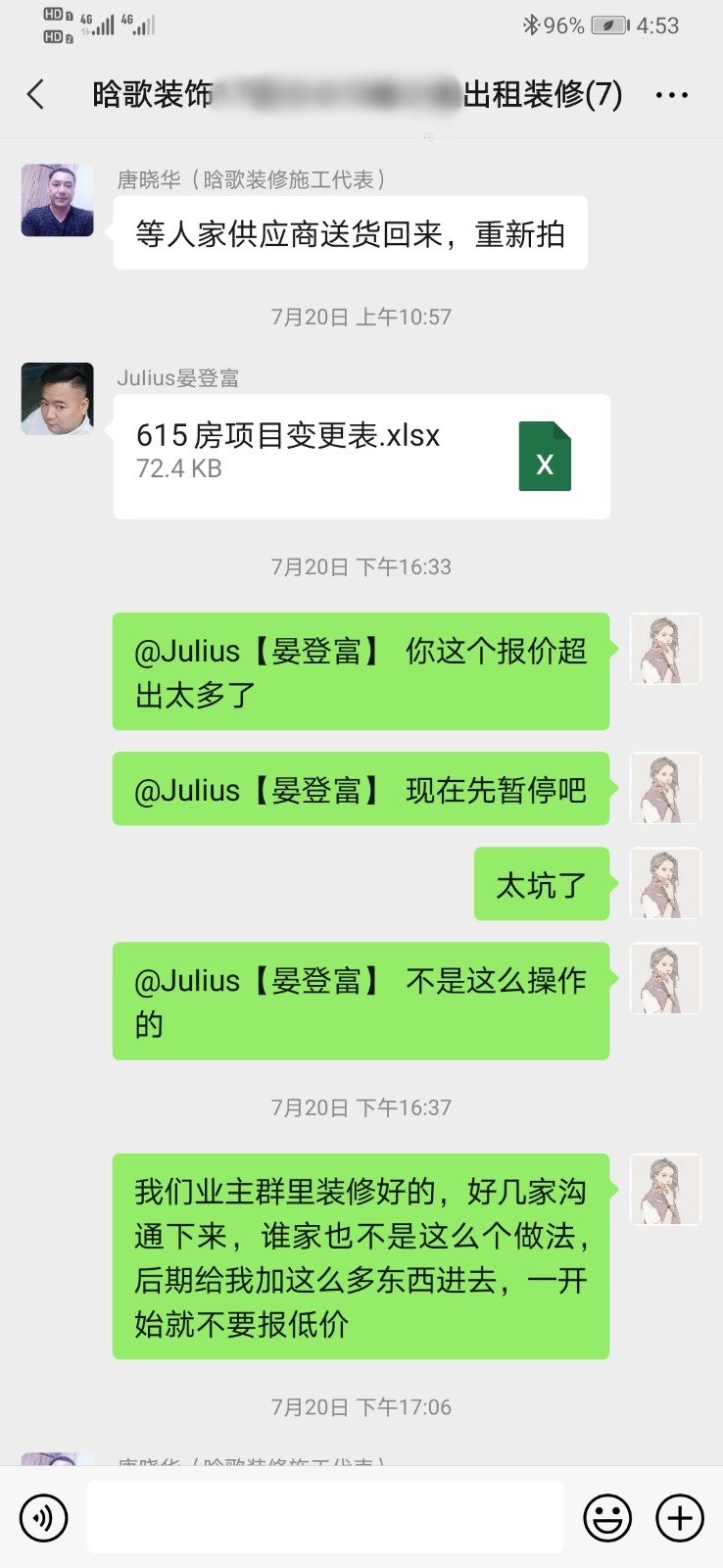Open the plus attachment menu
Screen dimensions: 723x1568
tap(680, 1518)
